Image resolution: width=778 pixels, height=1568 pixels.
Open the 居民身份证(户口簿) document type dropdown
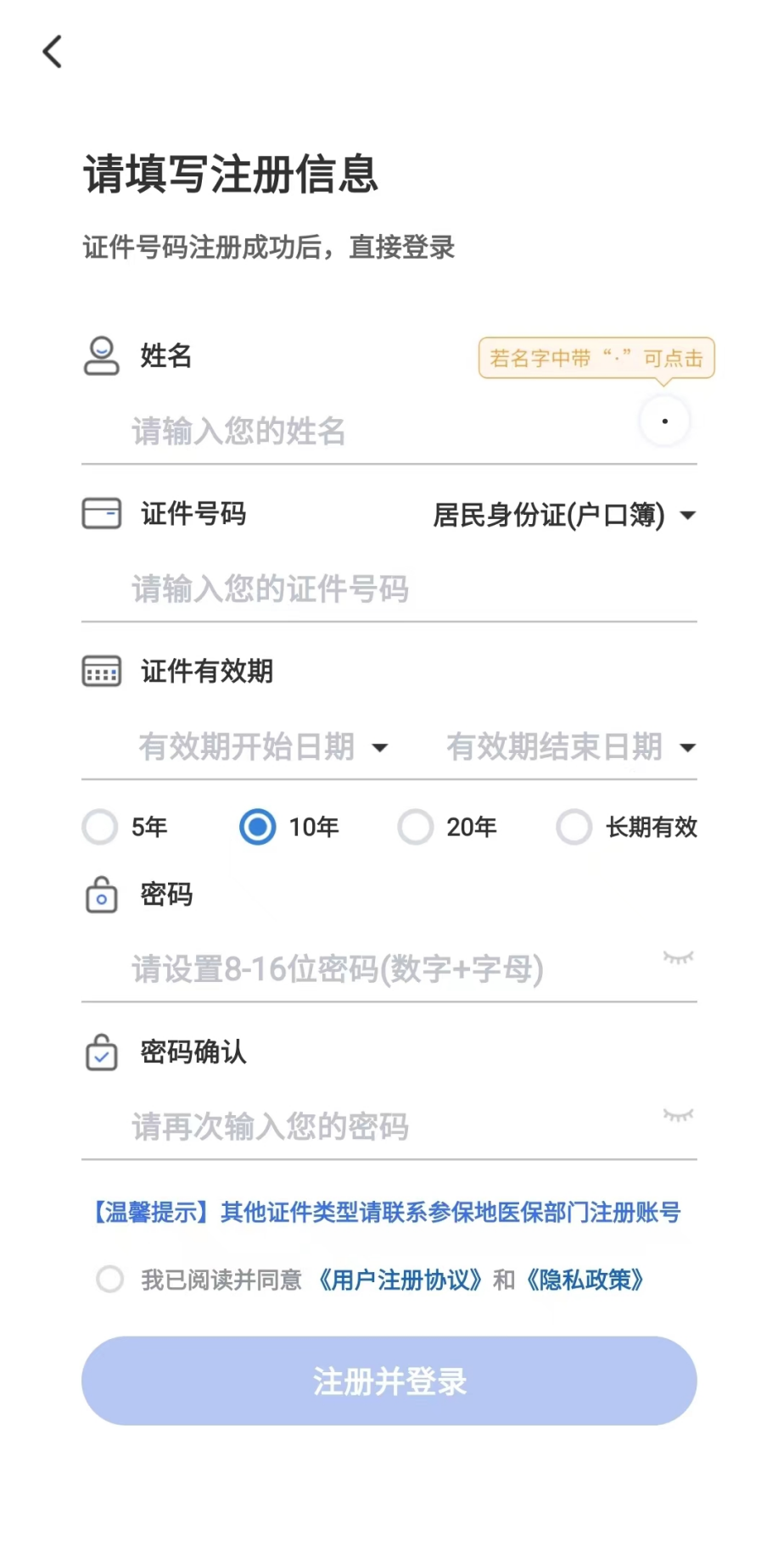563,516
